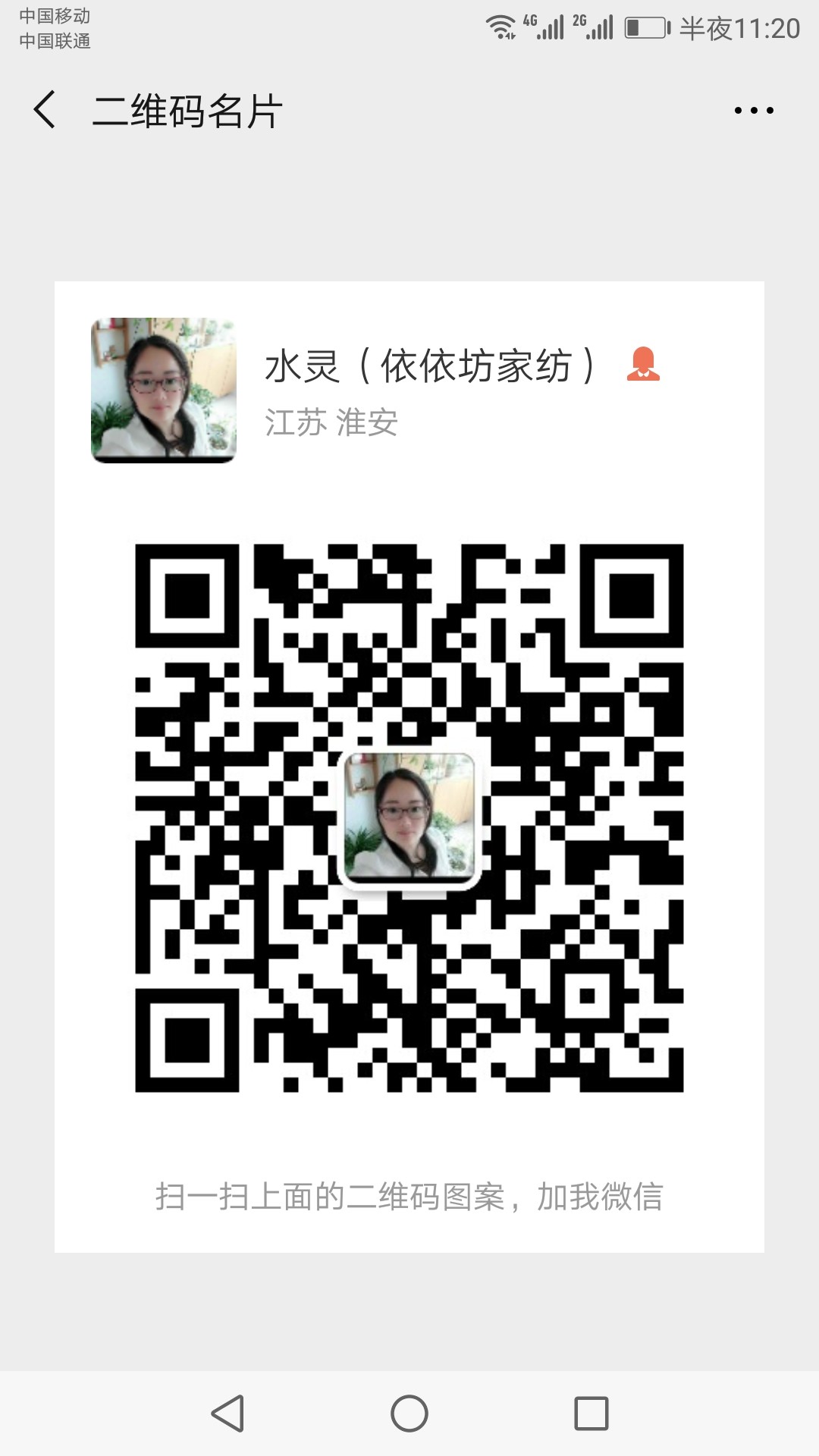Go back from the 二维码名片 page
819x1456 pixels.
pos(45,110)
